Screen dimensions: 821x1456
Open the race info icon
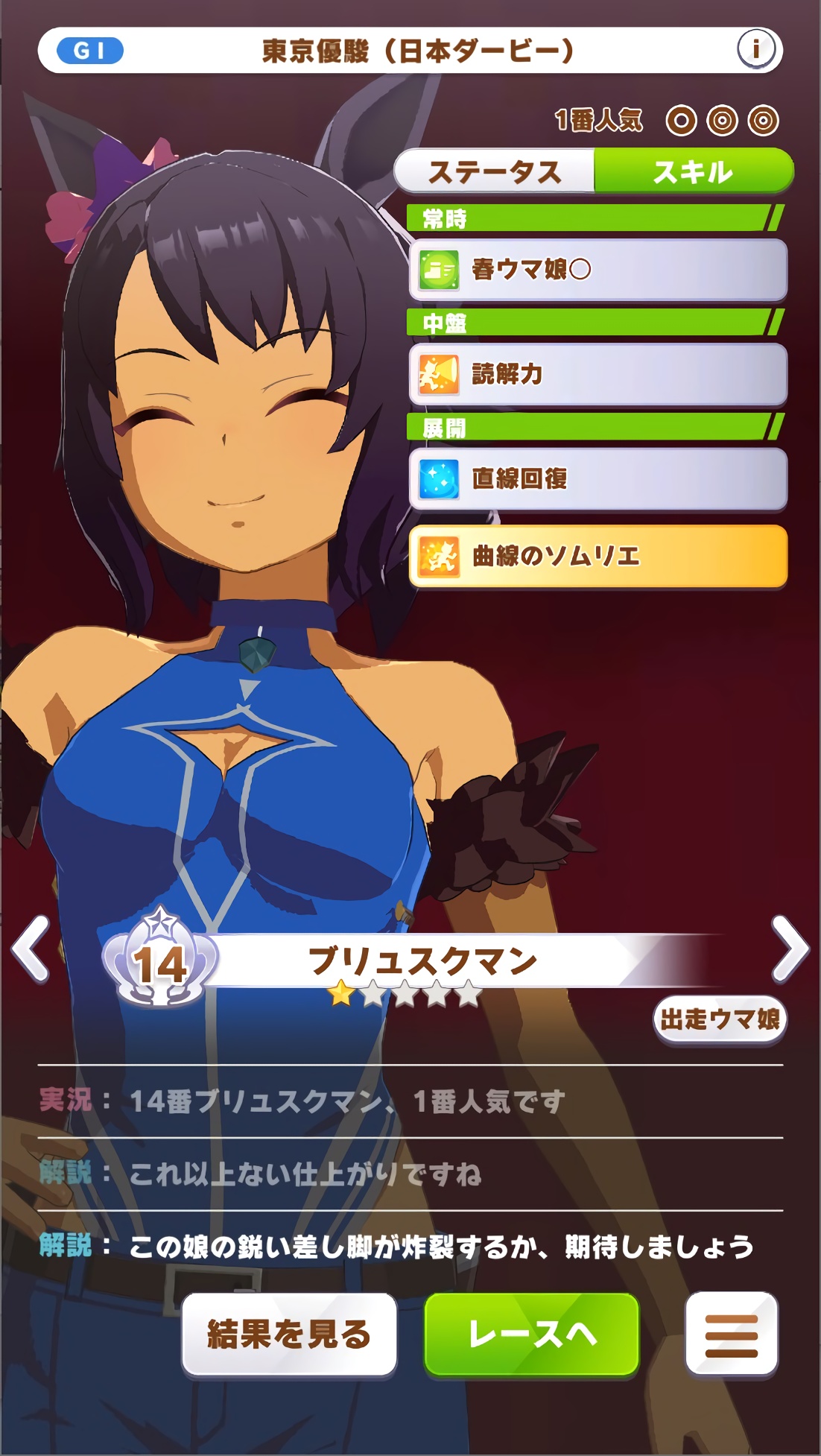[x=755, y=50]
